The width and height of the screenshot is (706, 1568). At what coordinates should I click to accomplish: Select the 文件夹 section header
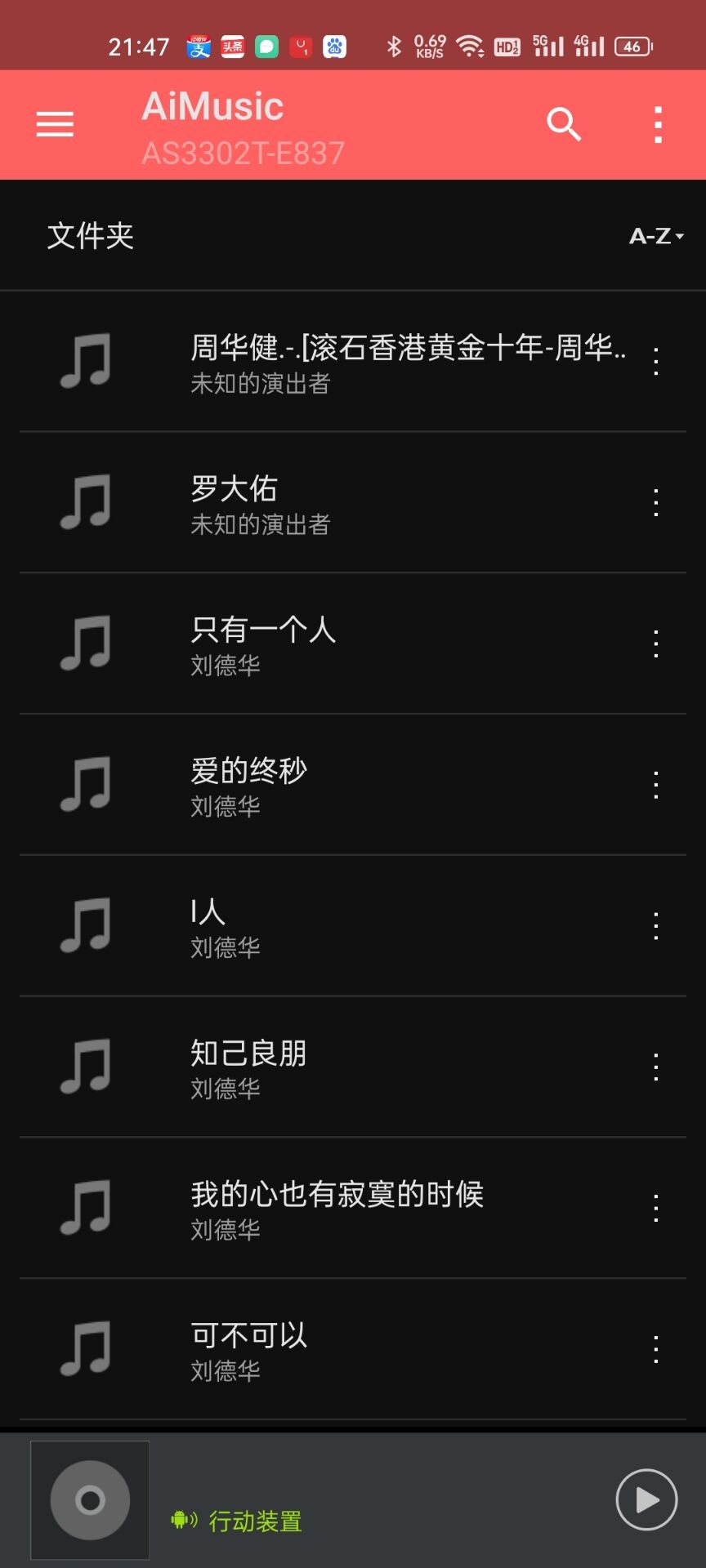click(x=89, y=236)
